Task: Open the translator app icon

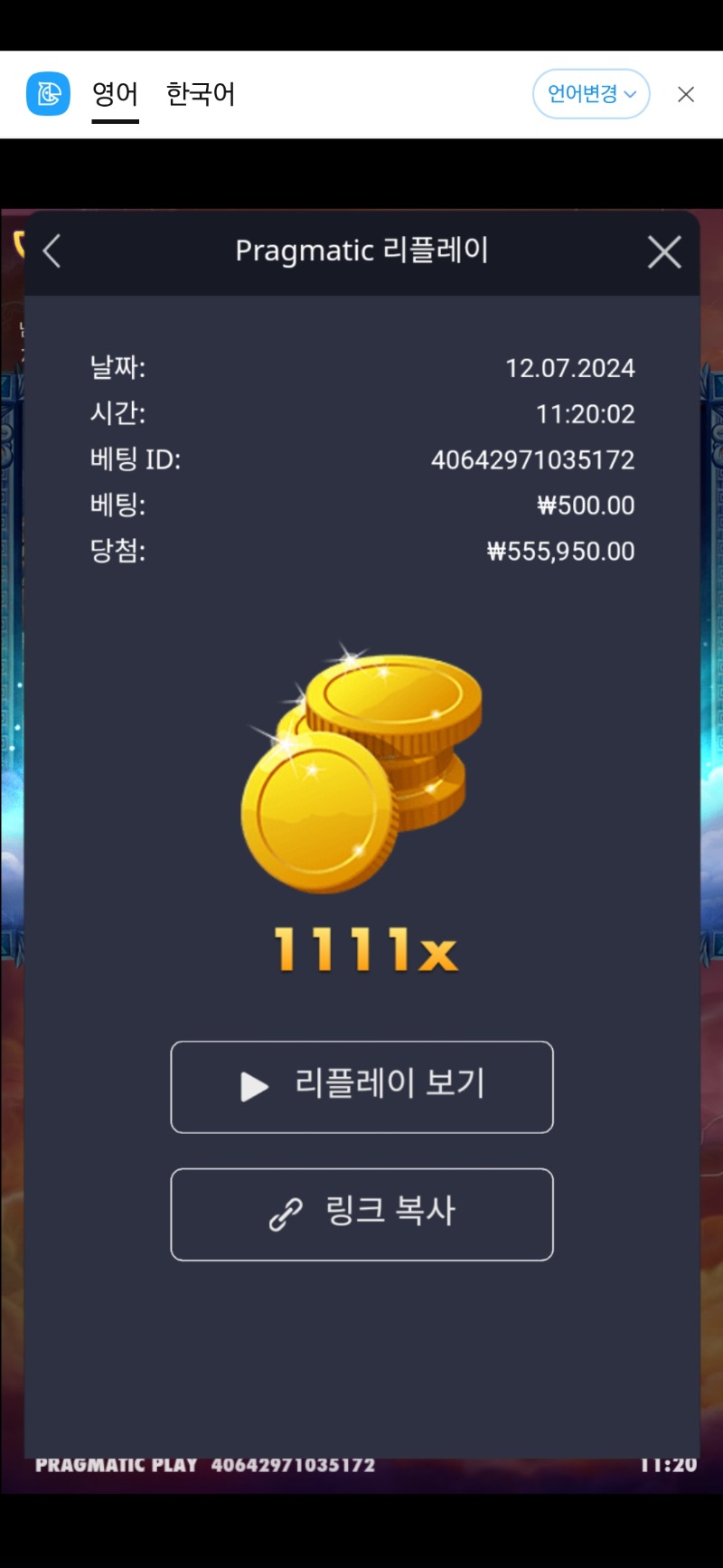Action: click(48, 94)
